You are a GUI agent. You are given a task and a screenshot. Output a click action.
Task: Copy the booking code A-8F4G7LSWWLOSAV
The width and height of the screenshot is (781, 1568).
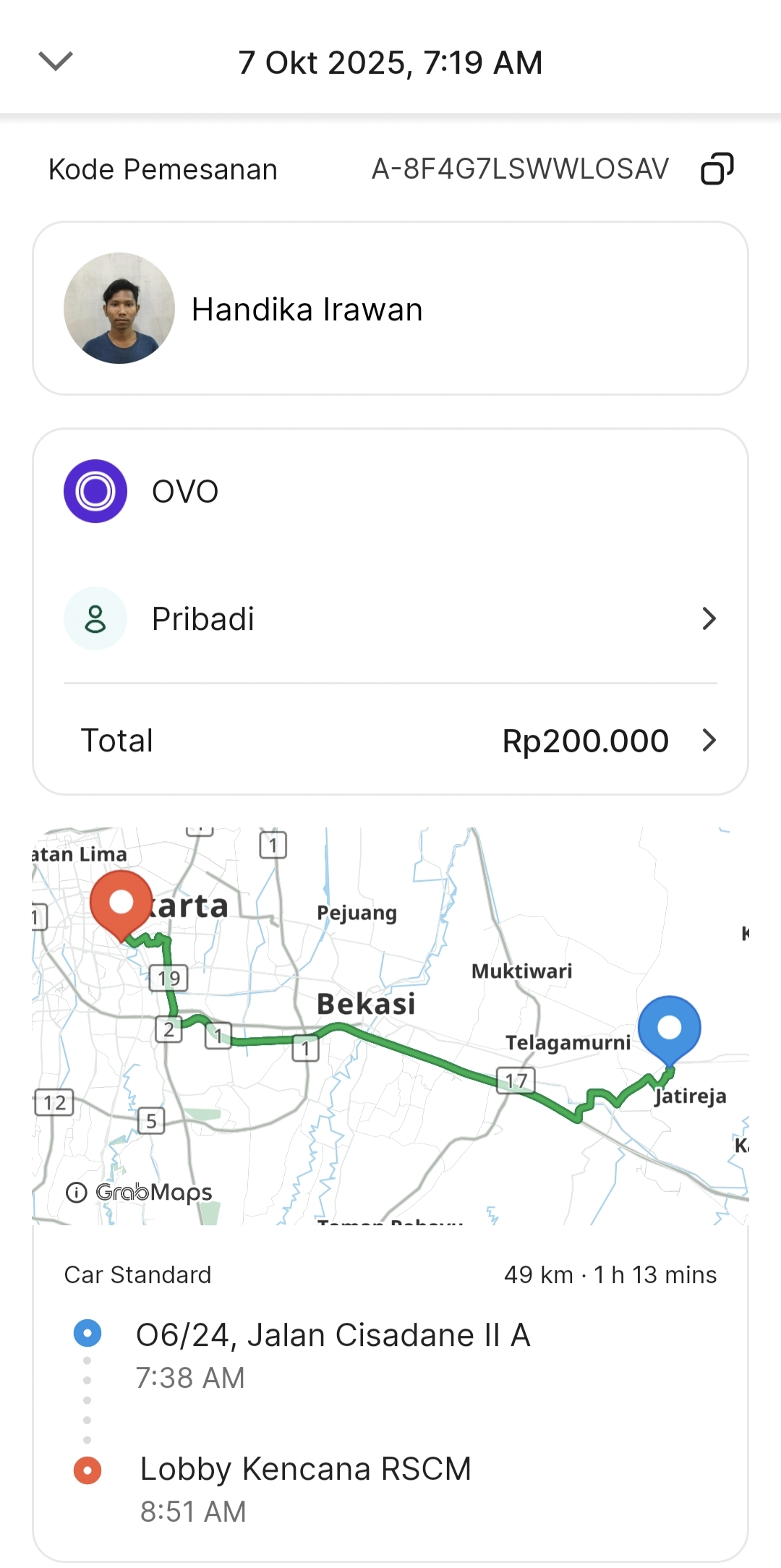pyautogui.click(x=717, y=169)
